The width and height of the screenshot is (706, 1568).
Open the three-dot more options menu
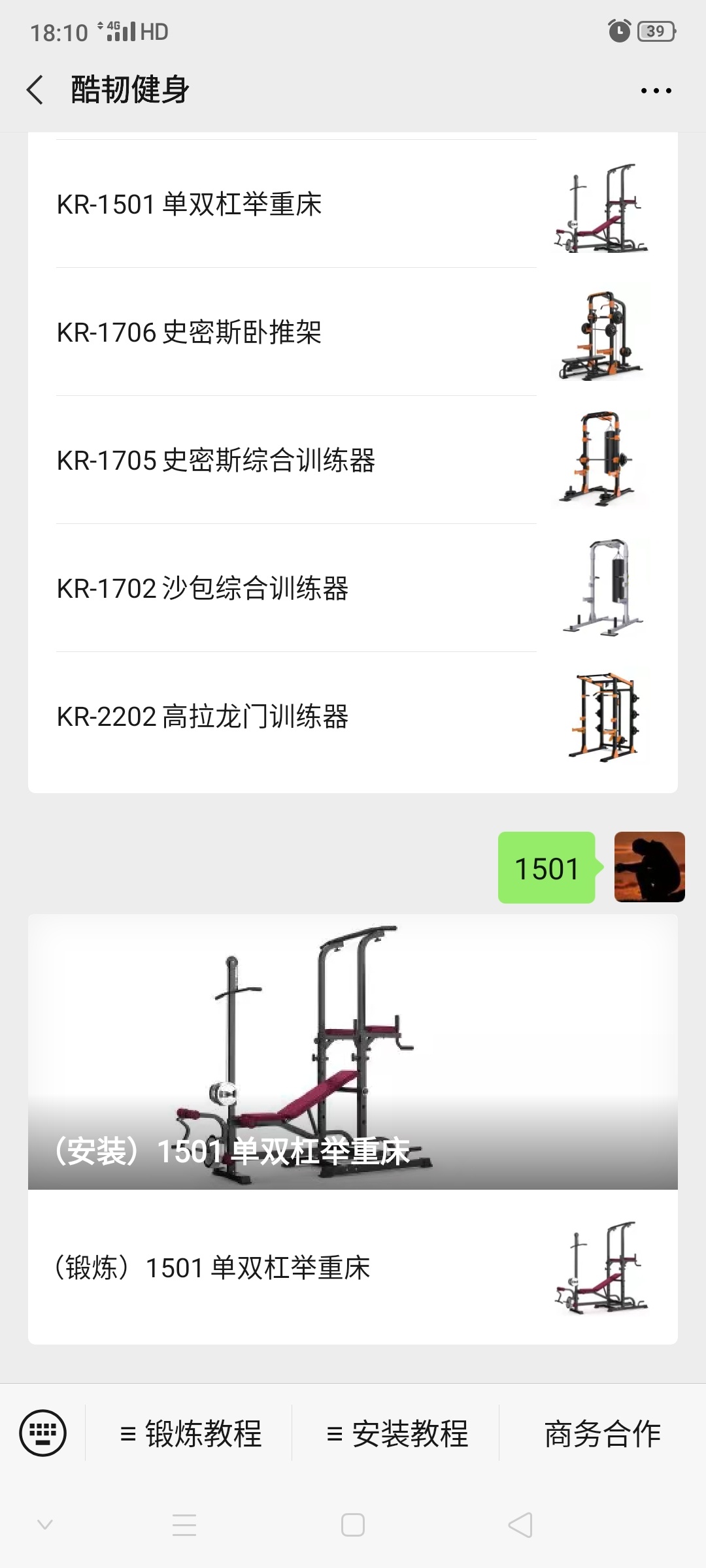point(656,90)
